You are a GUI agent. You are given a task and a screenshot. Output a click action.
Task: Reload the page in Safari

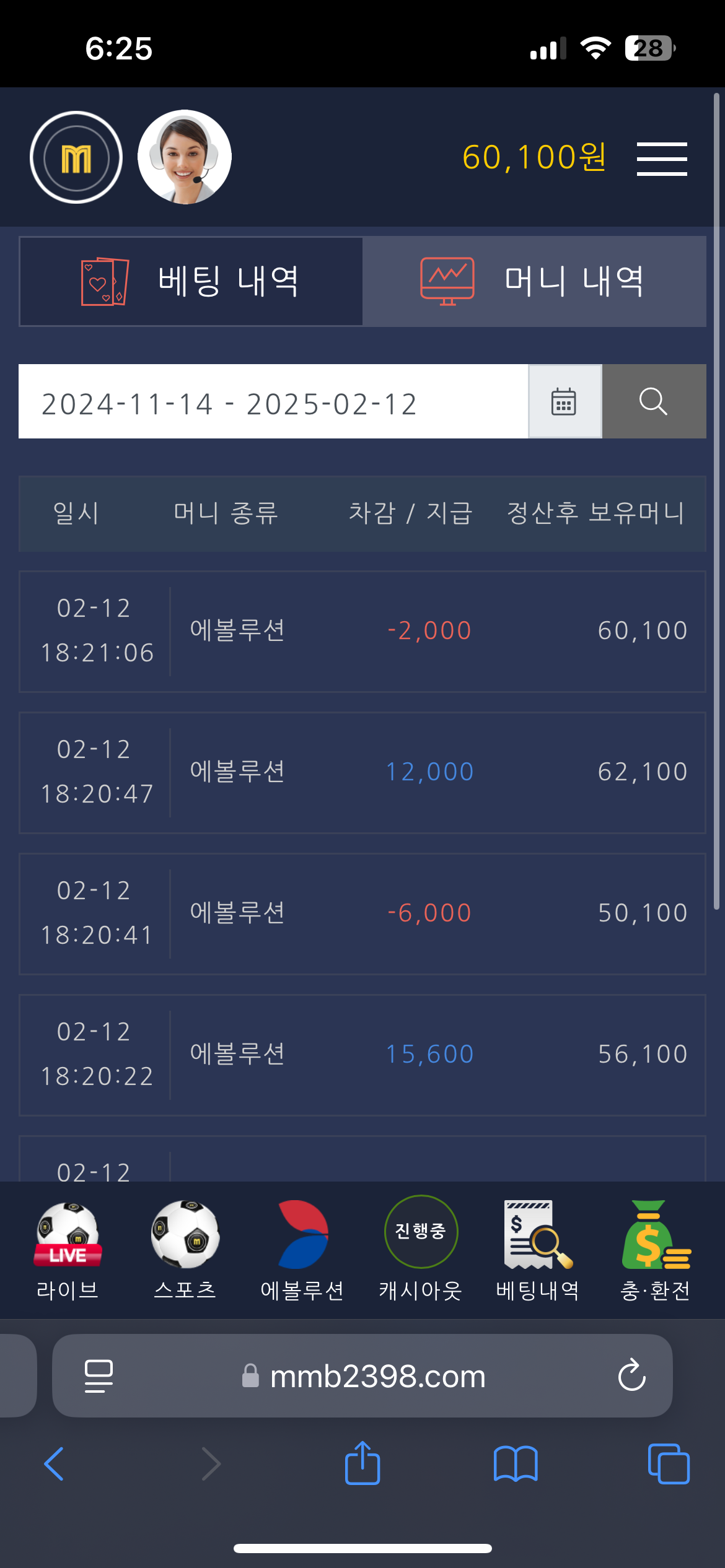point(631,1376)
